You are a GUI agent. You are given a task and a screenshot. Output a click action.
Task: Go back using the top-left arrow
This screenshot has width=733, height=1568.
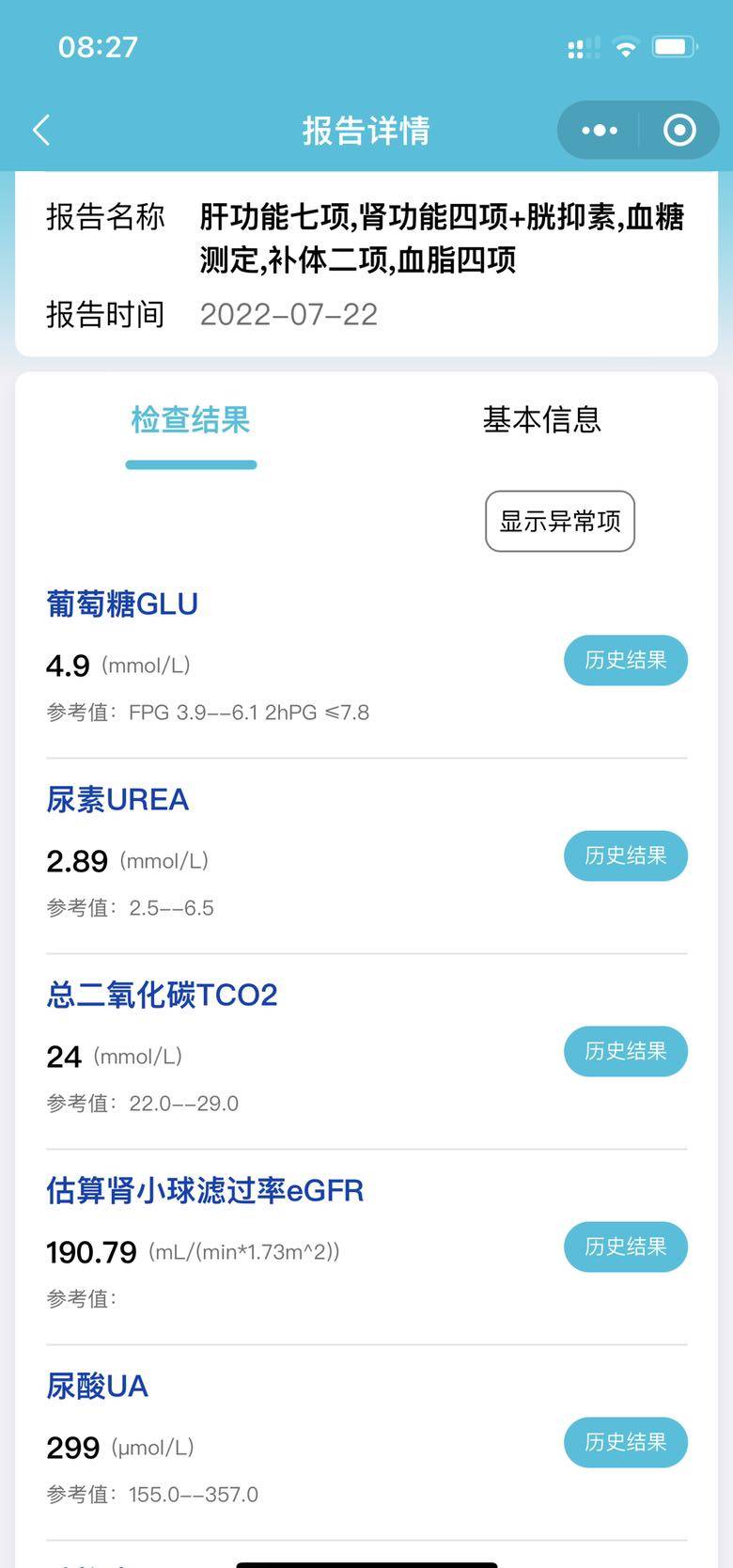[x=41, y=130]
